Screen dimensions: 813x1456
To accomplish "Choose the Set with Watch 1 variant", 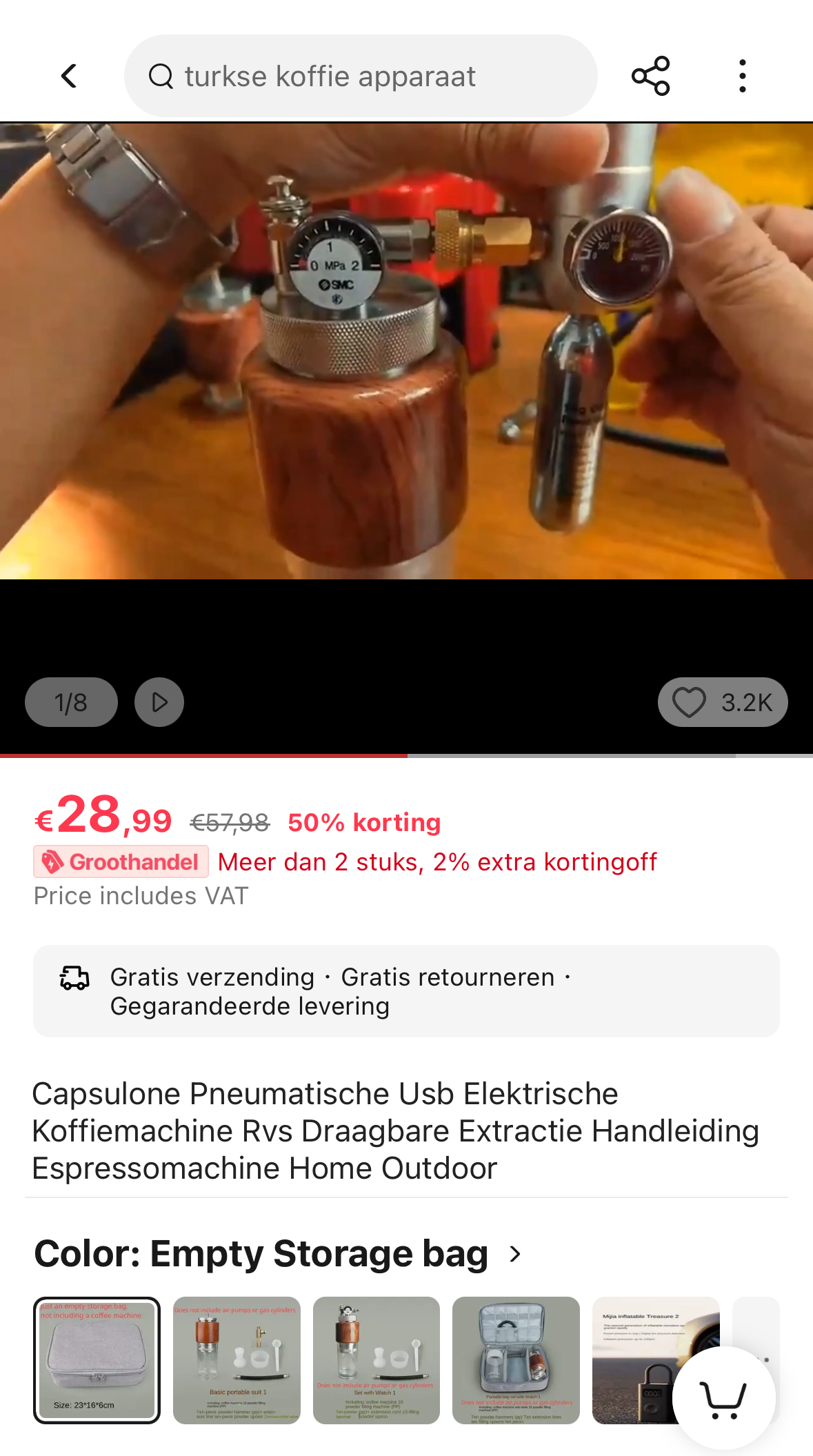I will [x=377, y=1360].
